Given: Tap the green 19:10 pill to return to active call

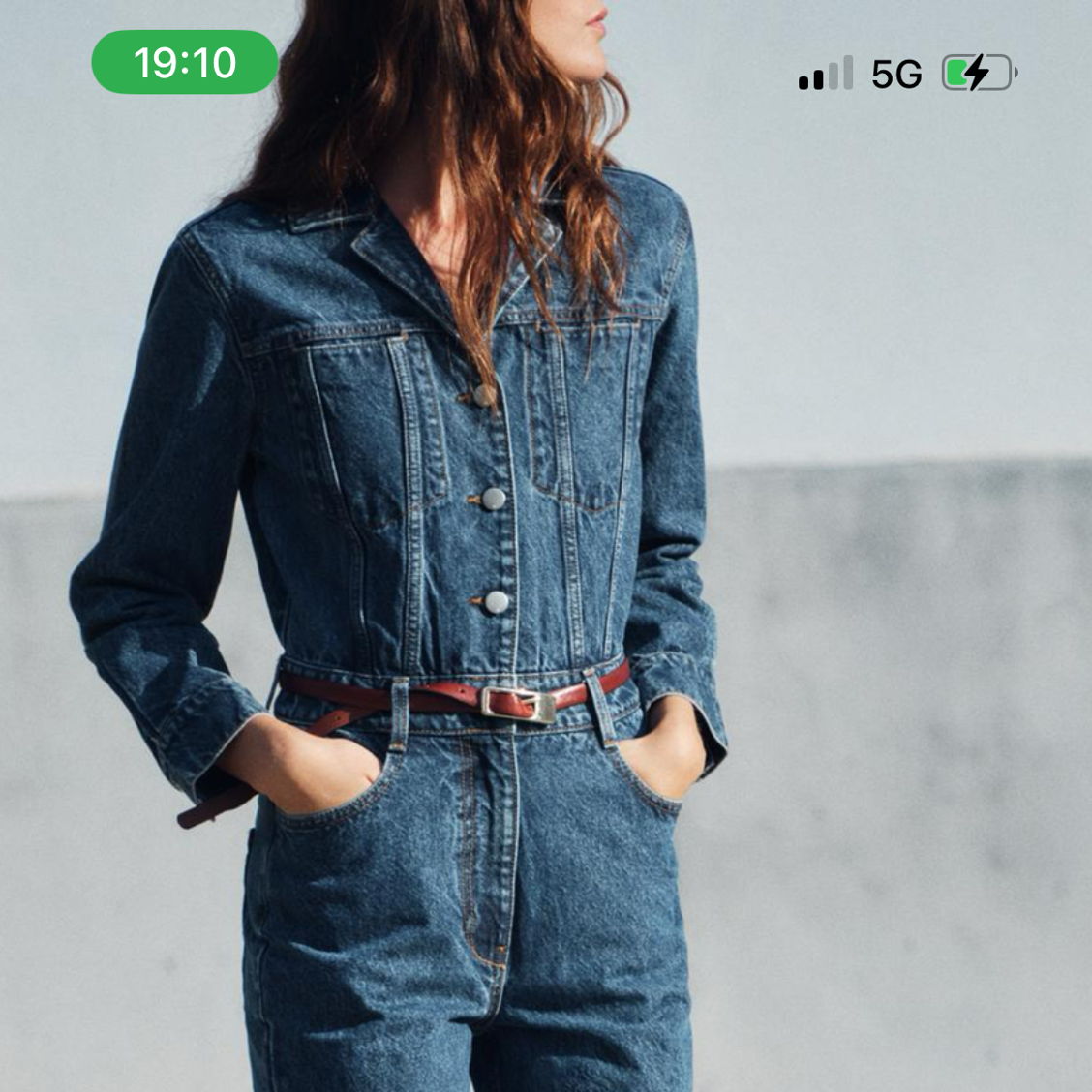Looking at the screenshot, I should [x=185, y=63].
